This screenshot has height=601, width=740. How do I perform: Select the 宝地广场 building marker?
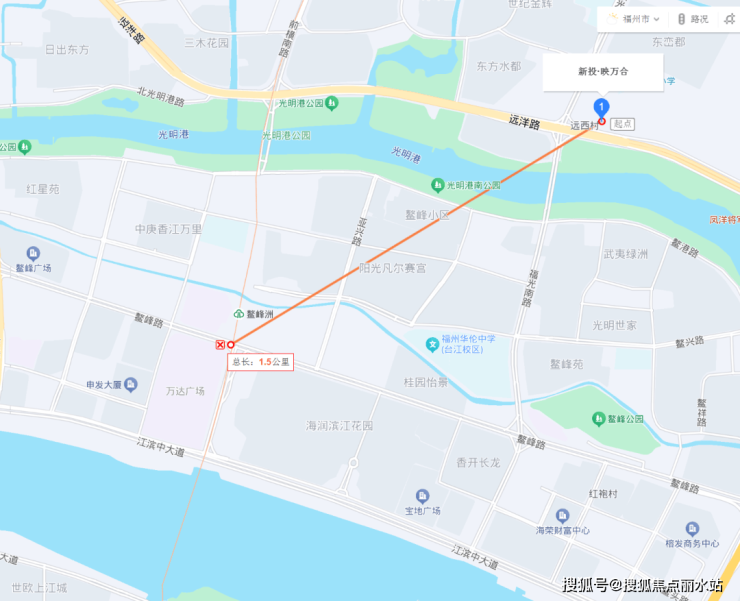coord(423,495)
